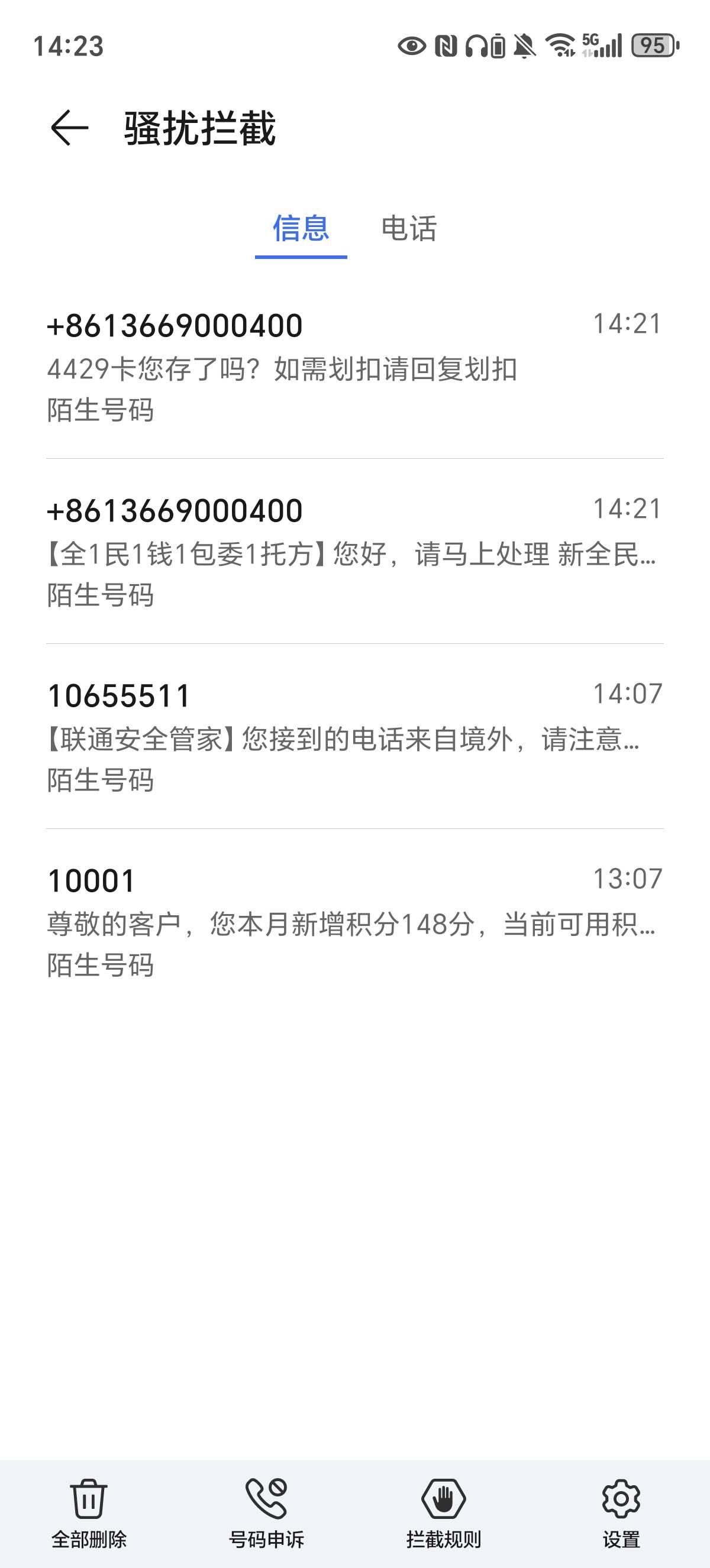This screenshot has width=710, height=1568.
Task: Switch to the 电话 tab
Action: pos(409,229)
